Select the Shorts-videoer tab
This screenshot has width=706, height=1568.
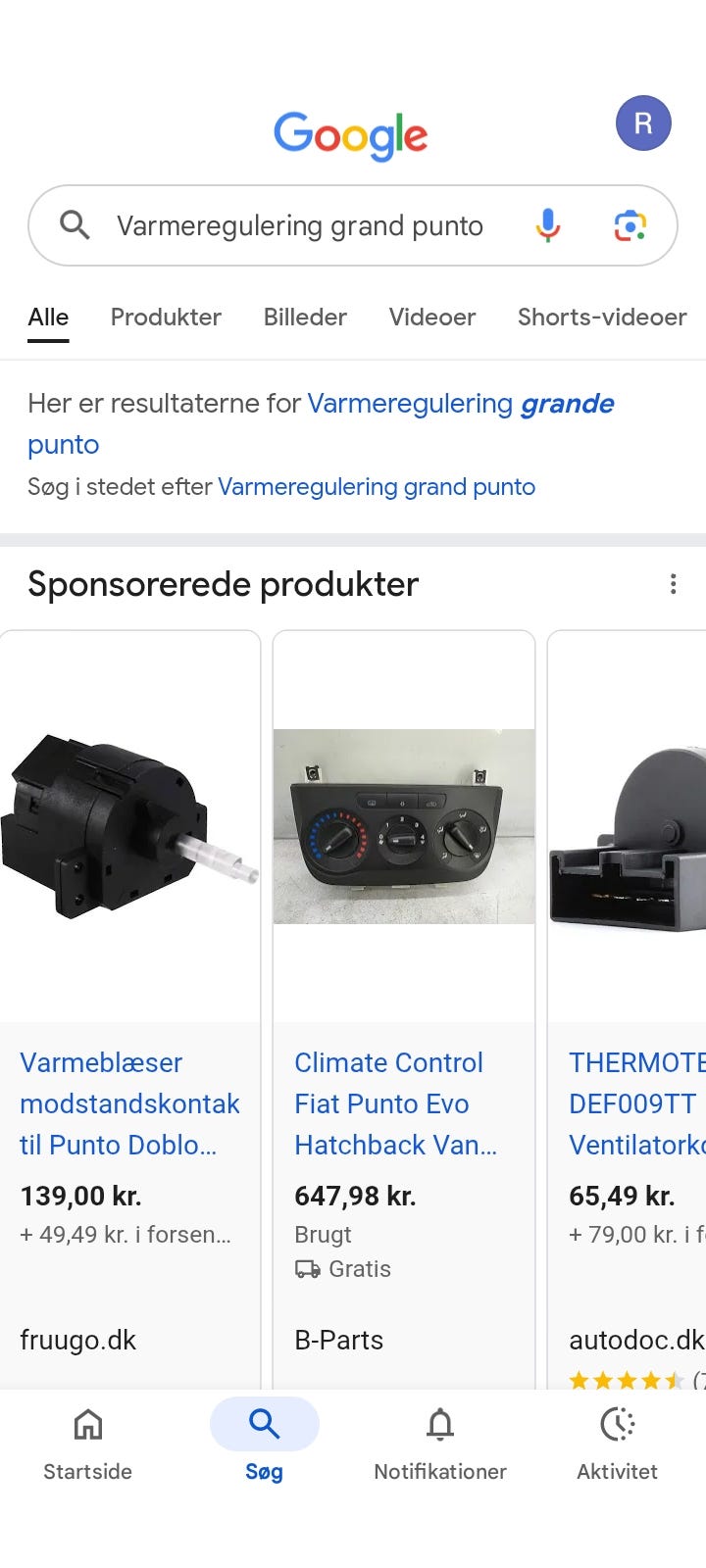click(601, 317)
